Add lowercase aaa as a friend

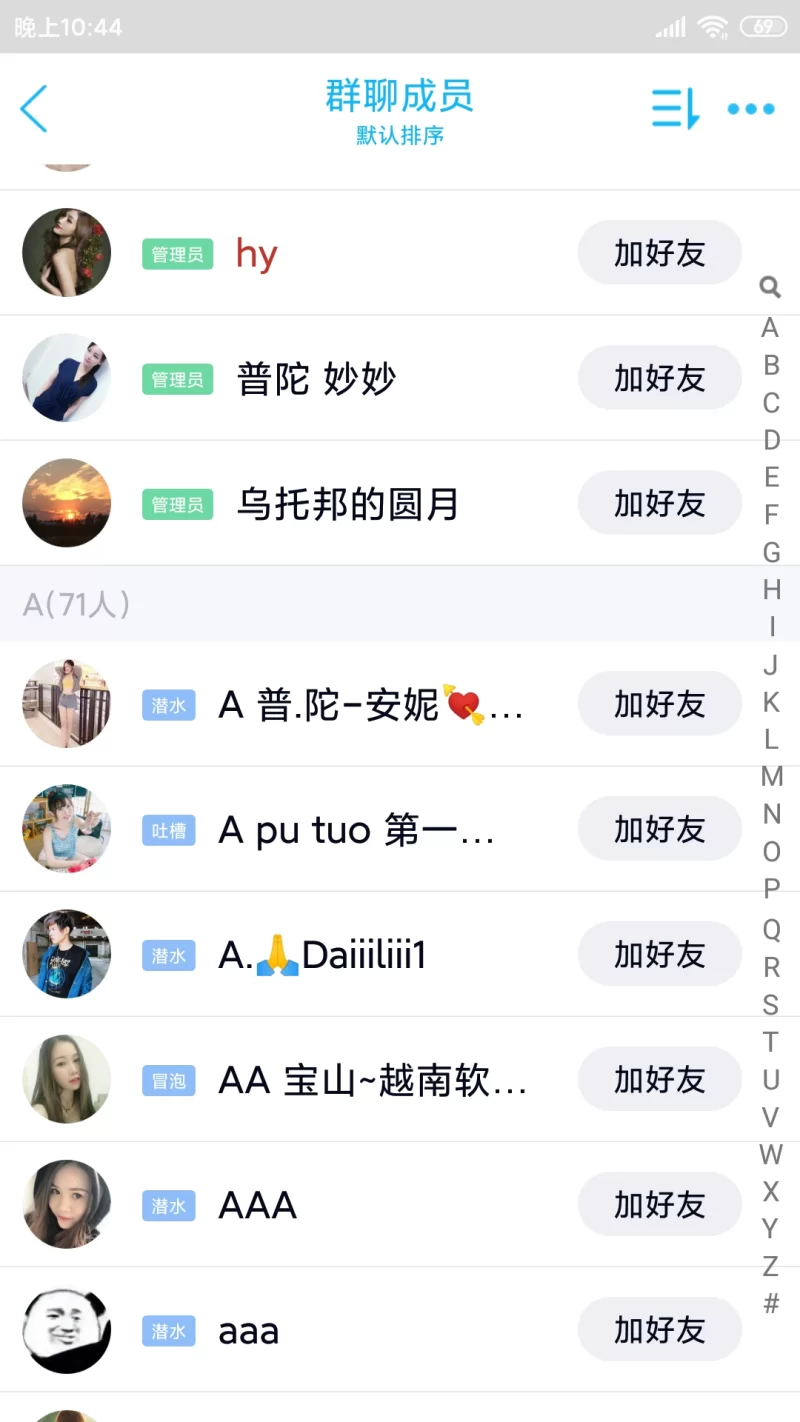click(x=659, y=1330)
